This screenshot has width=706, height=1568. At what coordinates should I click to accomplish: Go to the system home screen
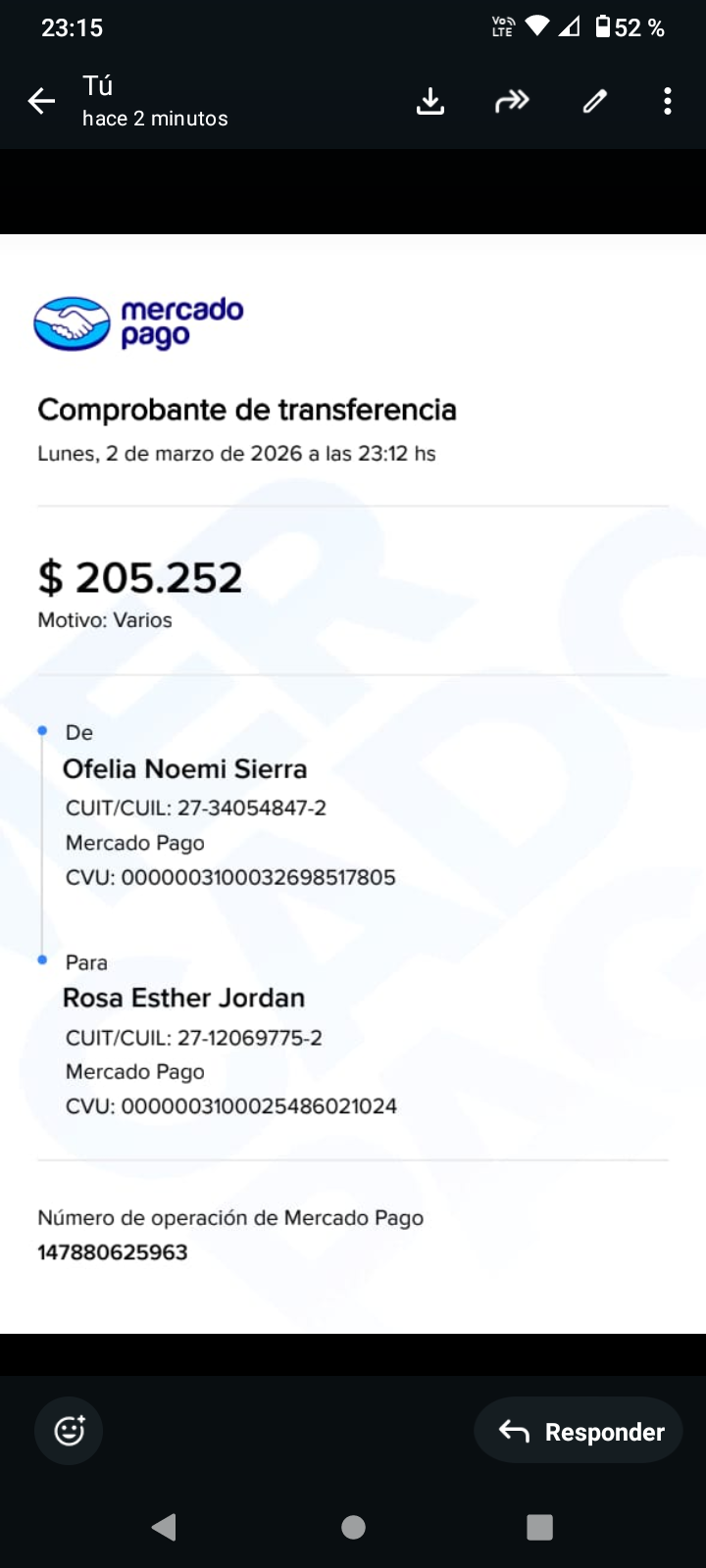(x=353, y=1527)
